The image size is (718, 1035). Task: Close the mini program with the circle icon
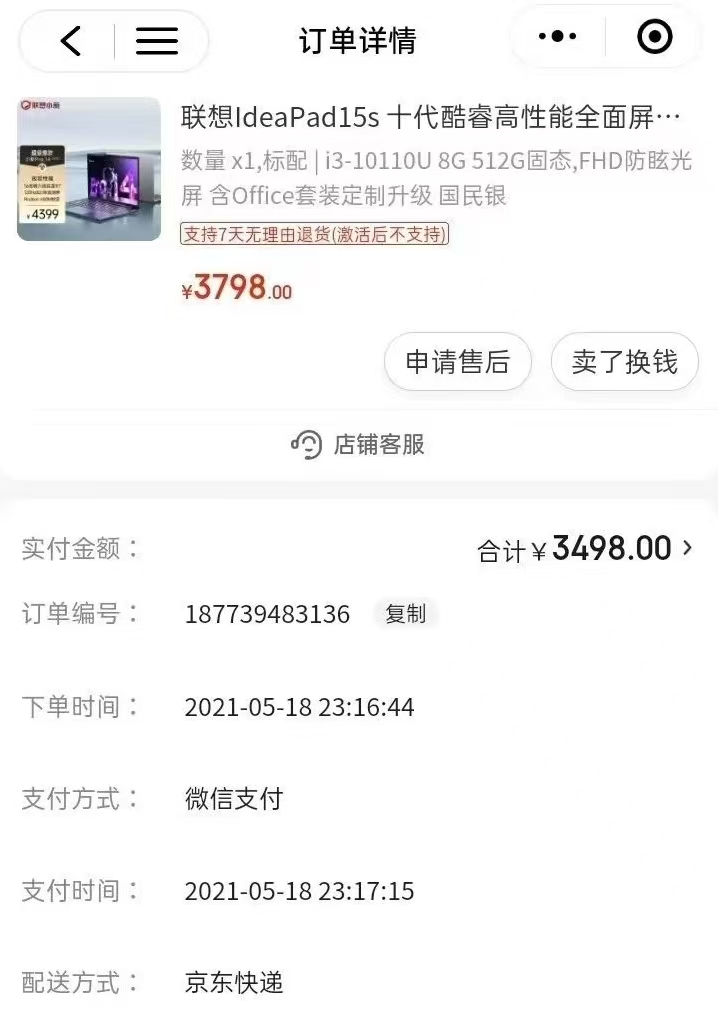point(655,37)
